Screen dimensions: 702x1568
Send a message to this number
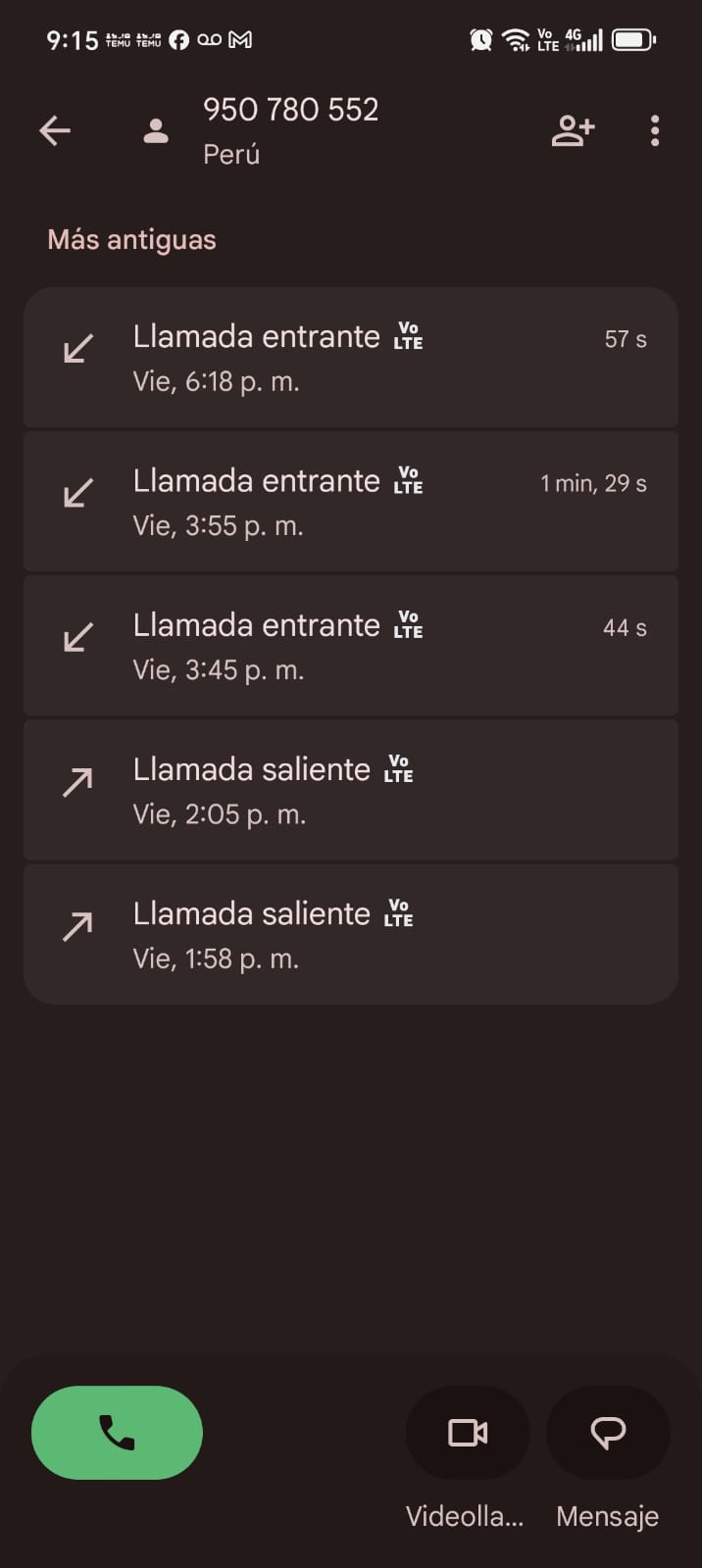pyautogui.click(x=608, y=1433)
